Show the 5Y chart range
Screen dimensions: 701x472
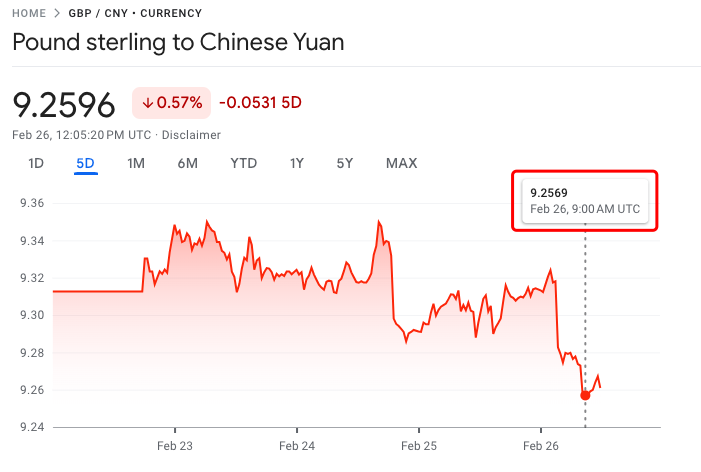pos(345,163)
